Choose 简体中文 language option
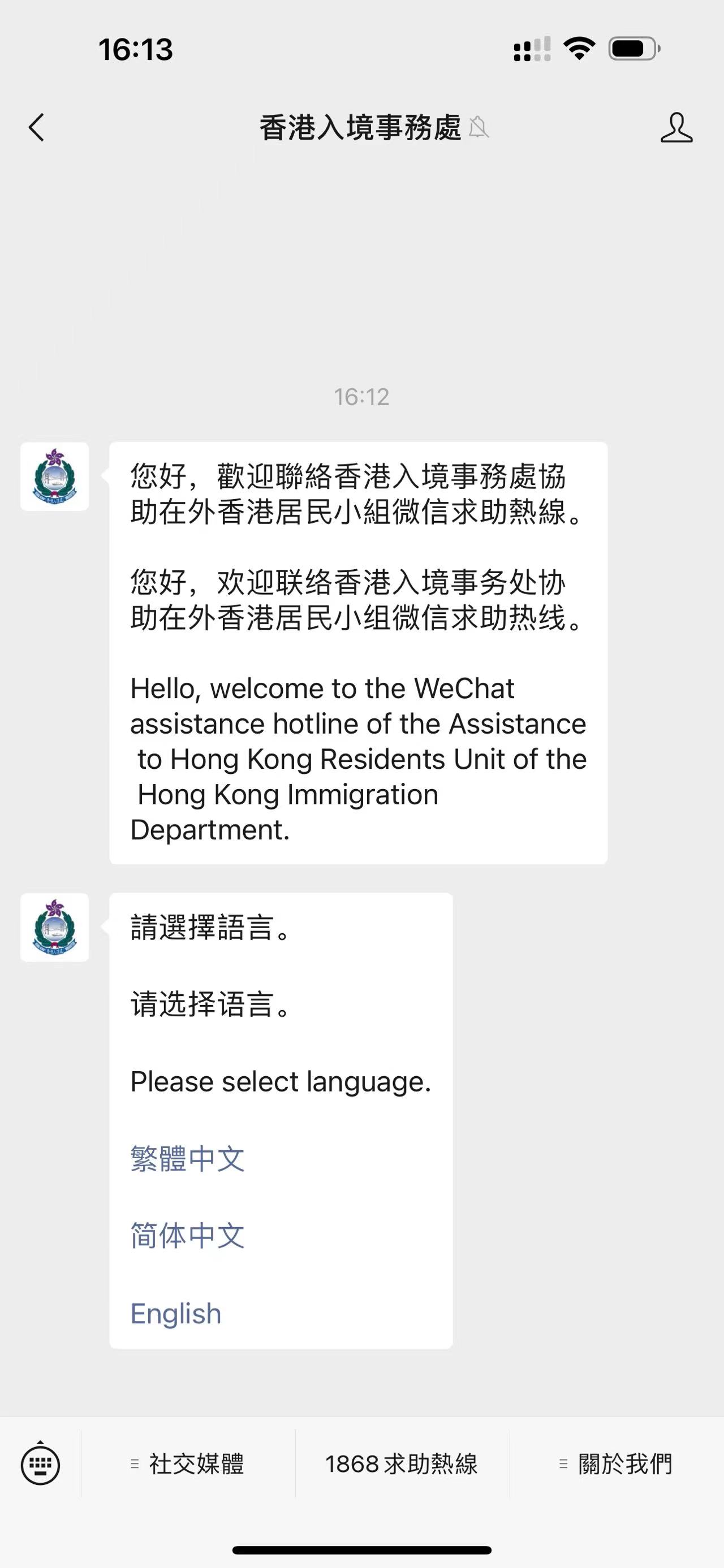The width and height of the screenshot is (724, 1568). click(188, 1236)
